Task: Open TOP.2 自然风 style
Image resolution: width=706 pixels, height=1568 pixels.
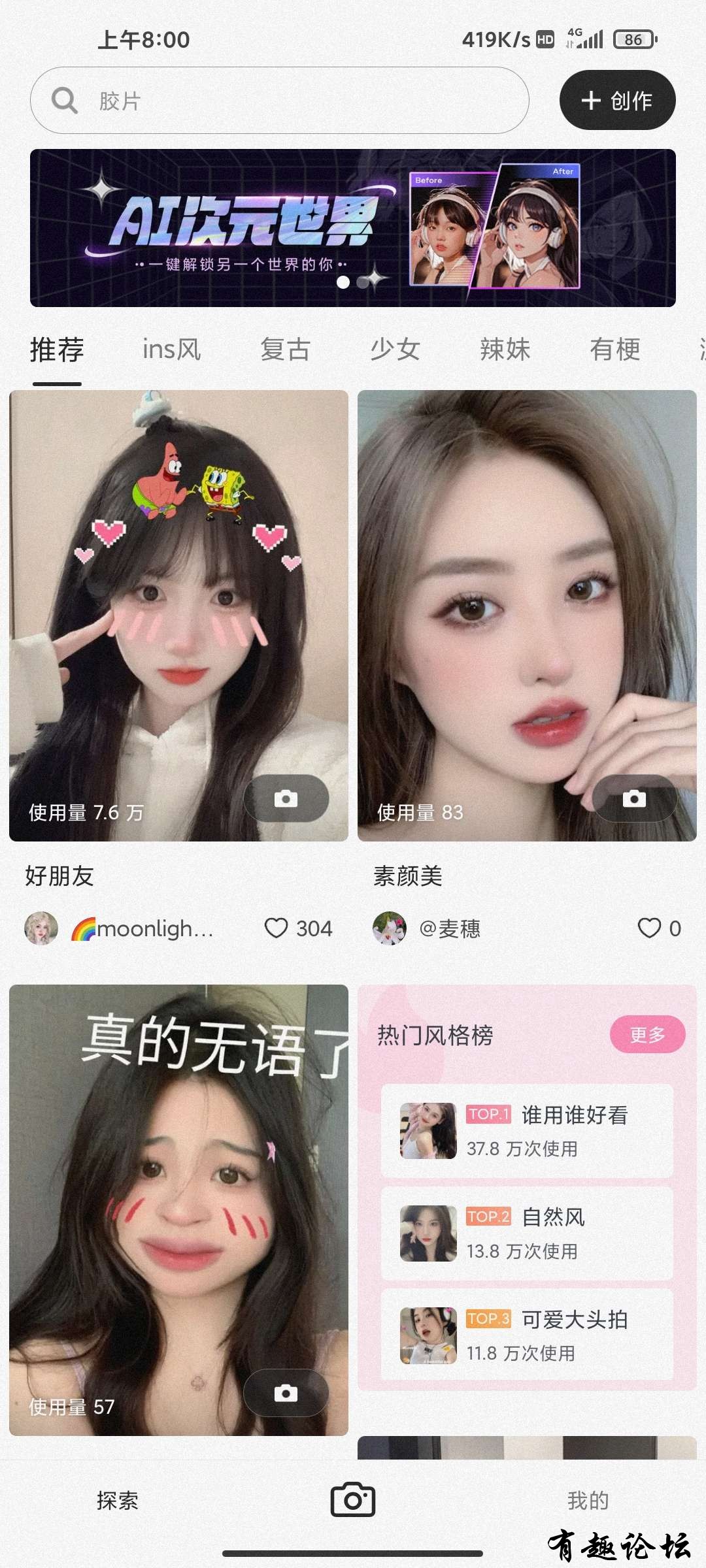Action: click(x=527, y=1233)
